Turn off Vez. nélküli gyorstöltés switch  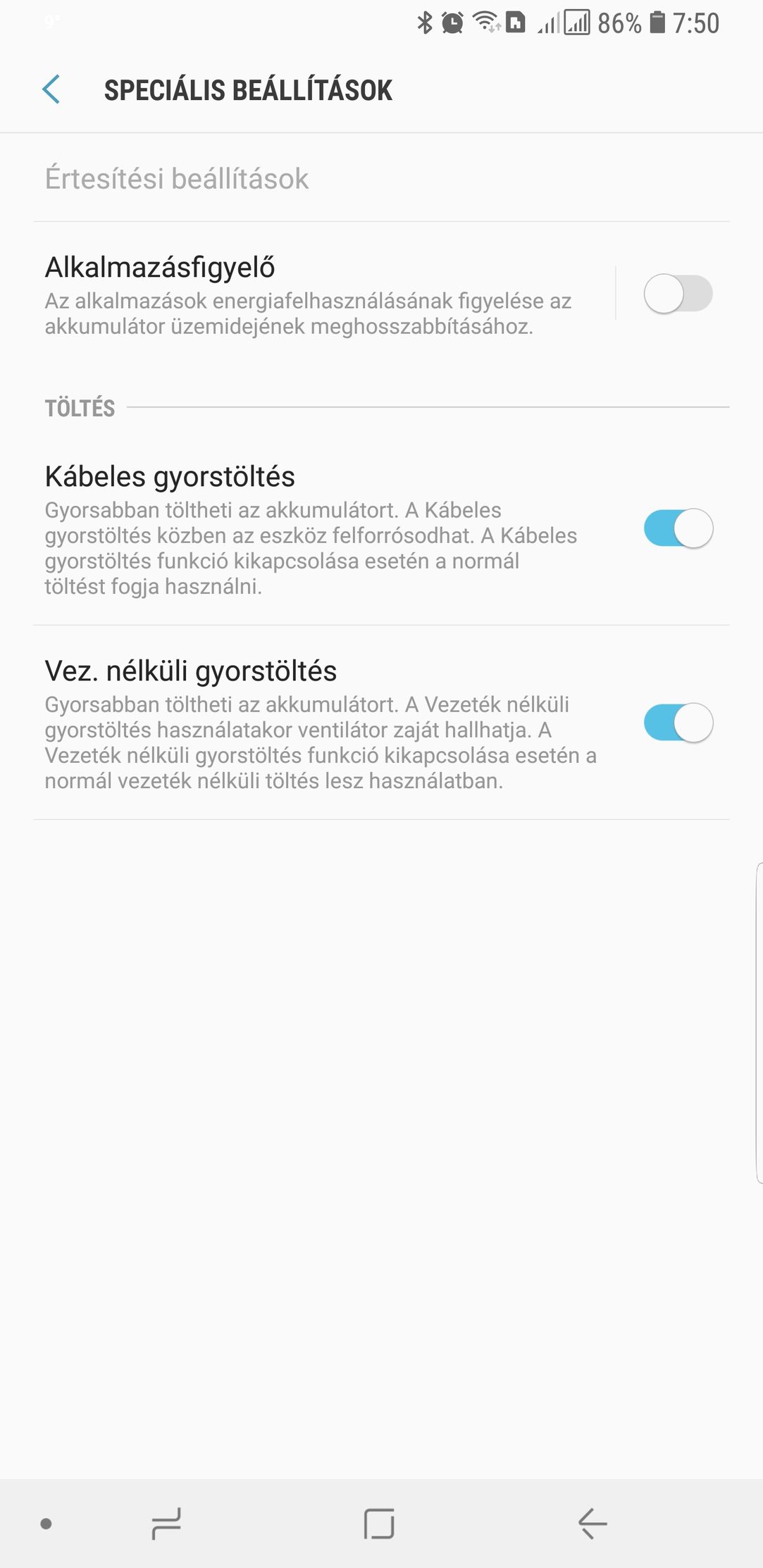[678, 723]
